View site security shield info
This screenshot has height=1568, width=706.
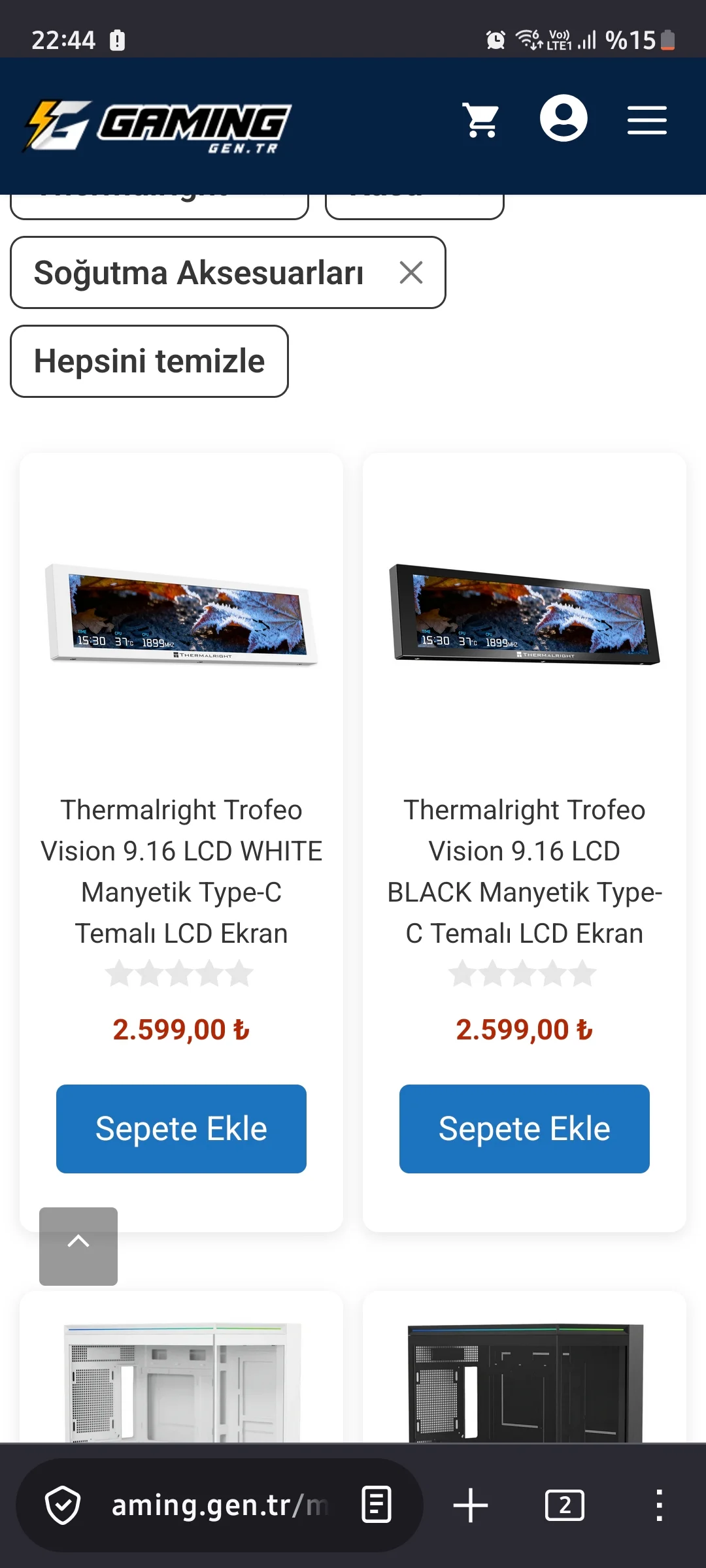coord(63,1505)
